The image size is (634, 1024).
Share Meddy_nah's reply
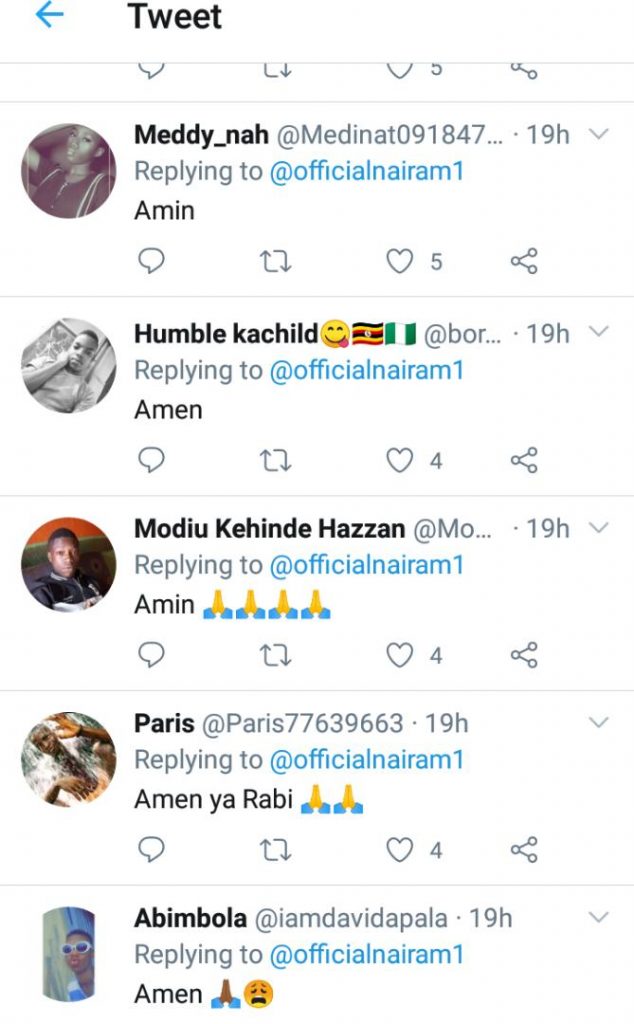(524, 262)
